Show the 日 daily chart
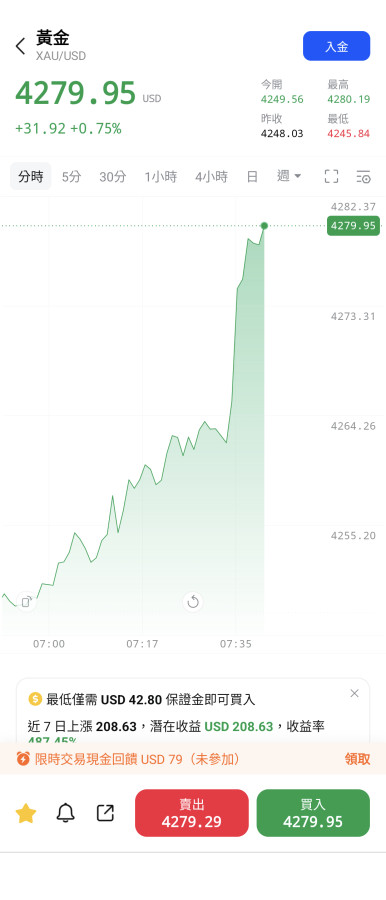Viewport: 386px width, 900px height. tap(252, 176)
